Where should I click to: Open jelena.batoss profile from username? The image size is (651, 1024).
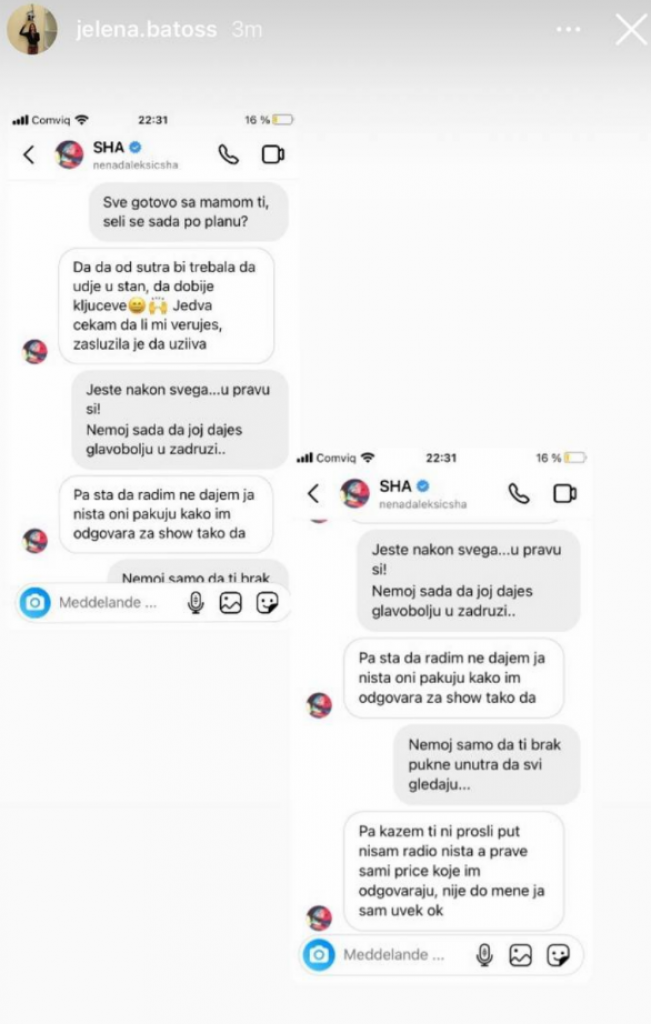[146, 30]
